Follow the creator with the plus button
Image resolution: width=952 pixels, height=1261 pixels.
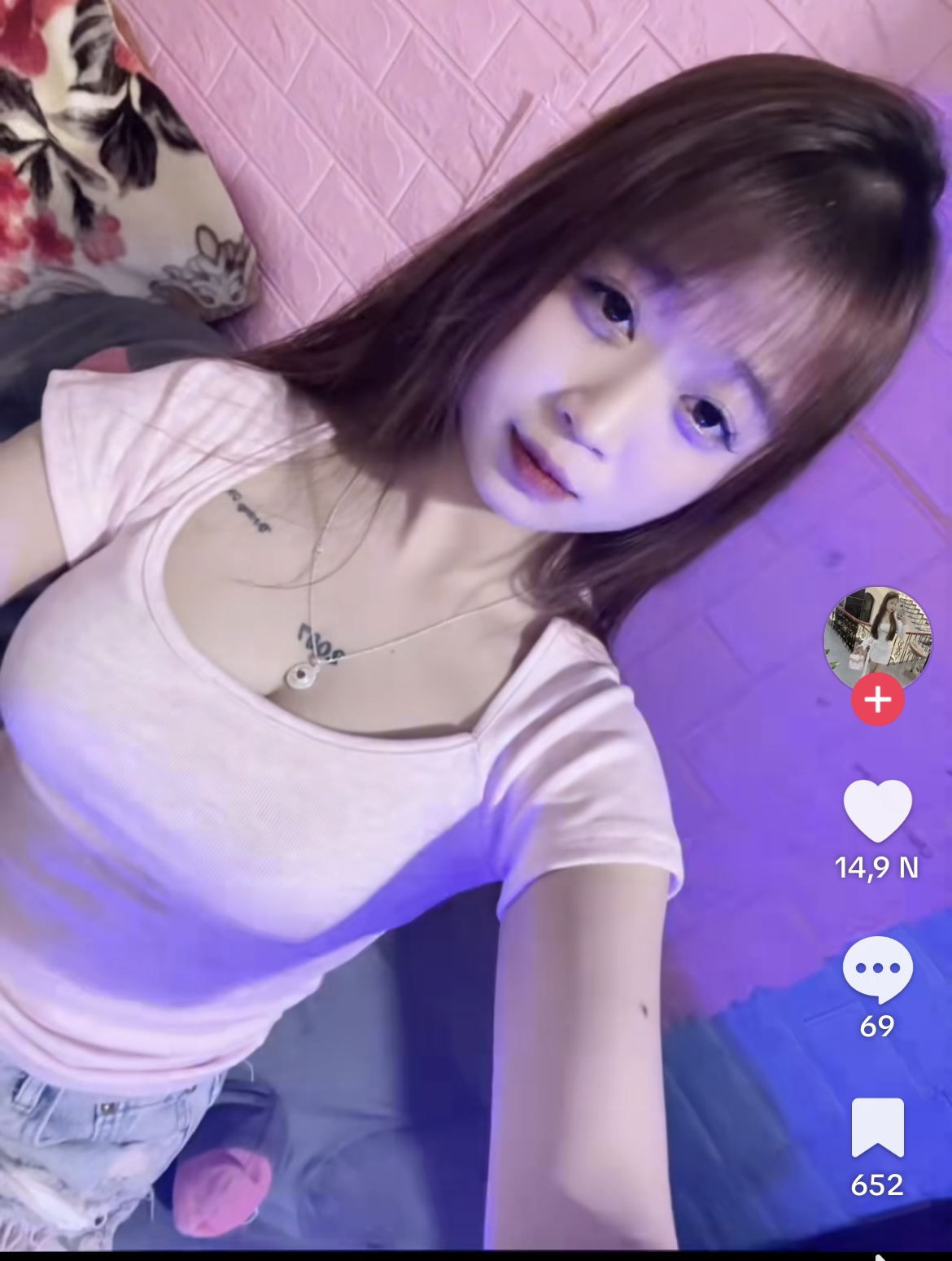click(877, 699)
